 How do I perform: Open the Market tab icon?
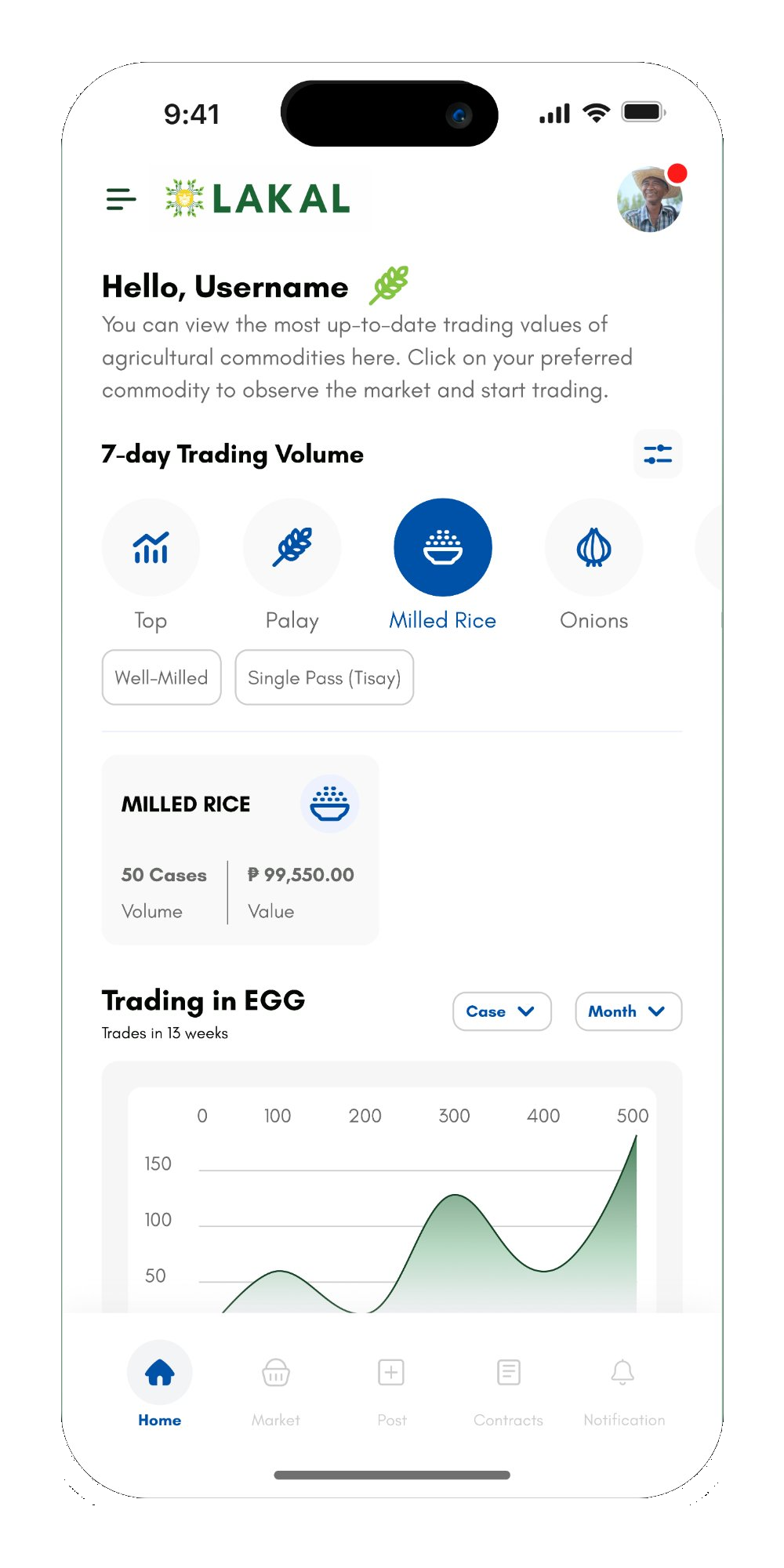(275, 1372)
